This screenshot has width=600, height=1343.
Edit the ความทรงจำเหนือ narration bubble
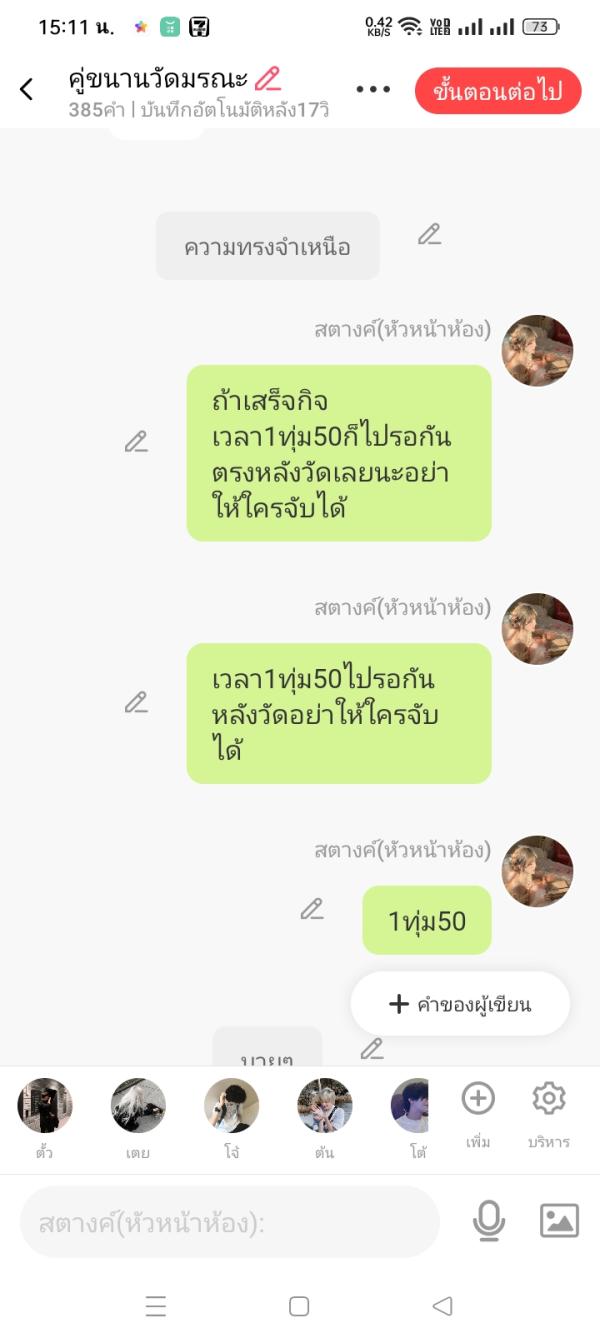(429, 235)
